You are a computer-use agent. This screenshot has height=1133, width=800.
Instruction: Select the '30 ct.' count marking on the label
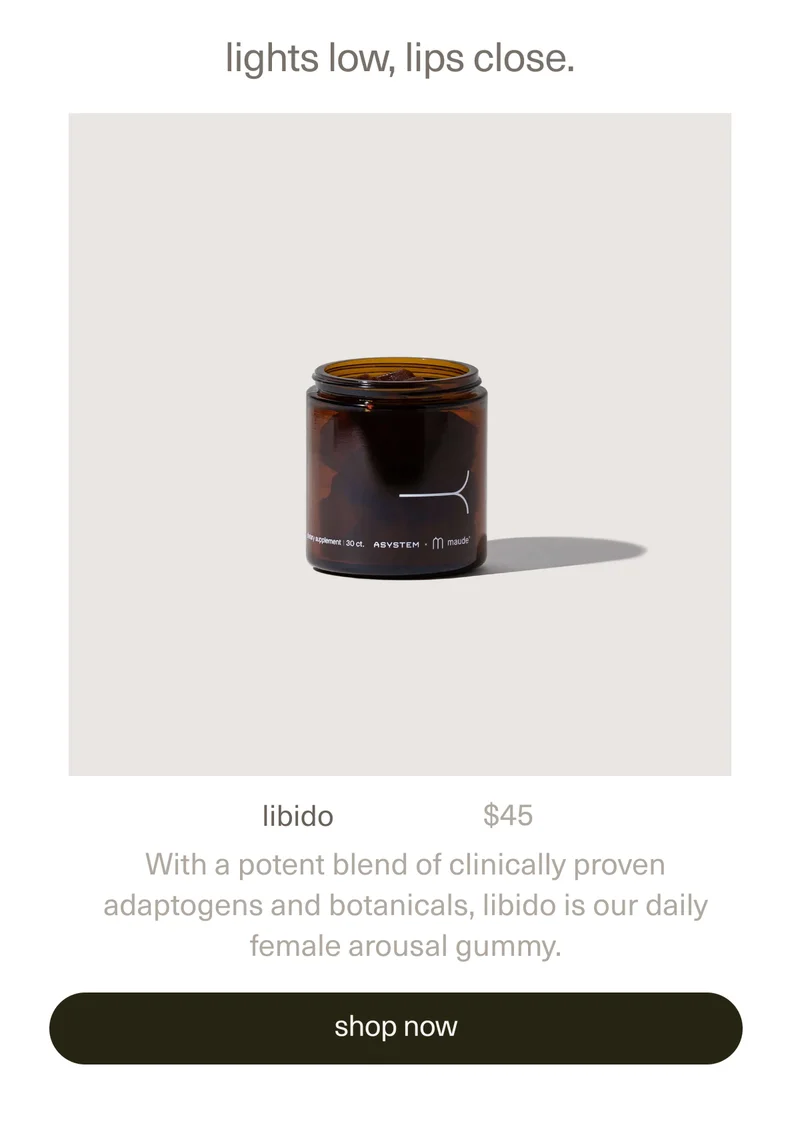(354, 542)
